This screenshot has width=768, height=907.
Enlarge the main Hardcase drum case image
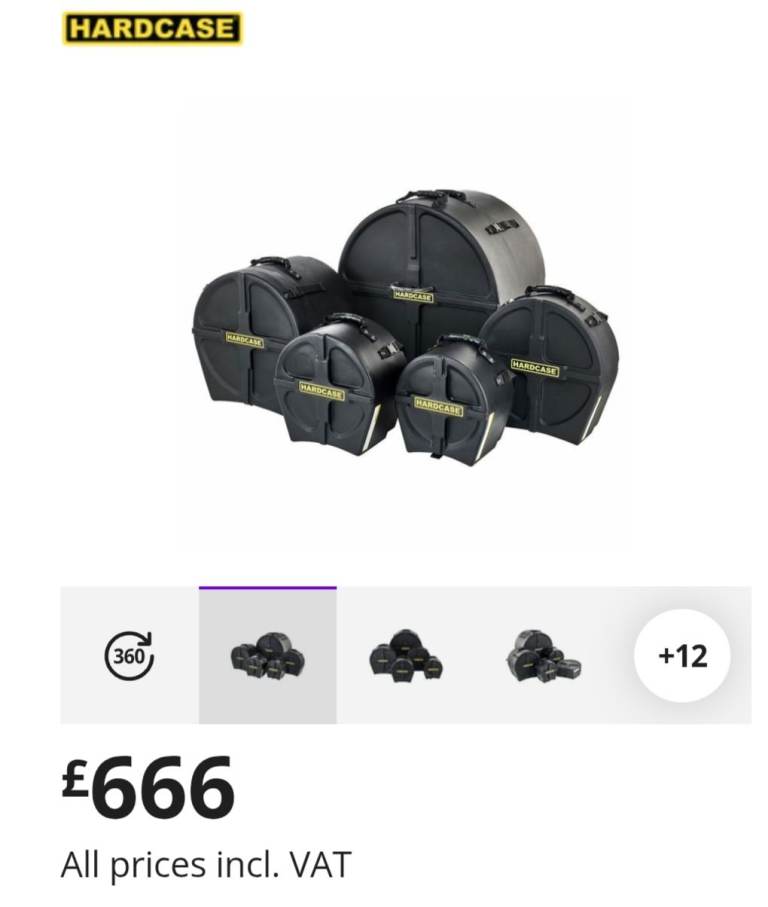coord(406,325)
